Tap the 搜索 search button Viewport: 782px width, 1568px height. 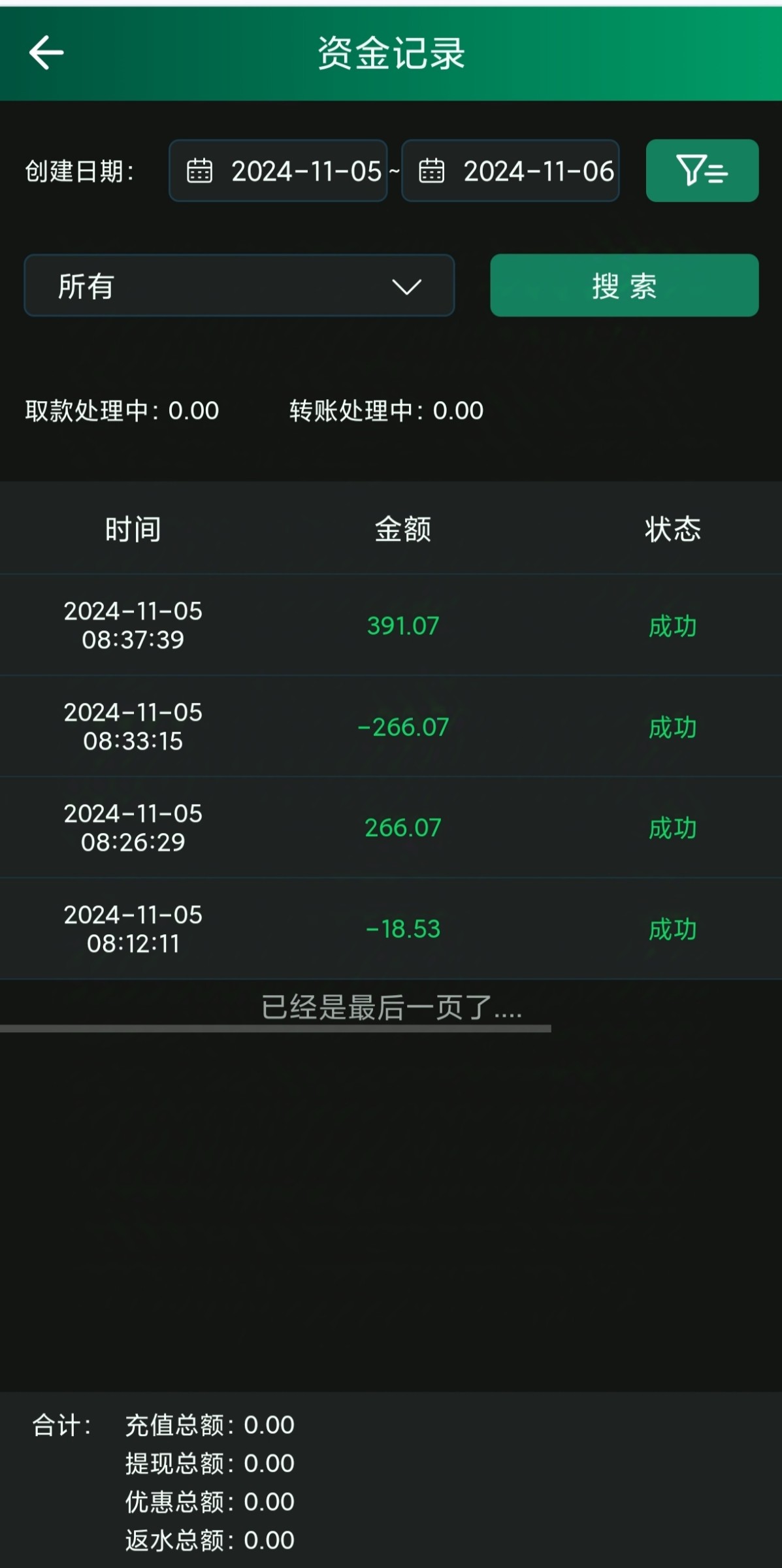625,286
